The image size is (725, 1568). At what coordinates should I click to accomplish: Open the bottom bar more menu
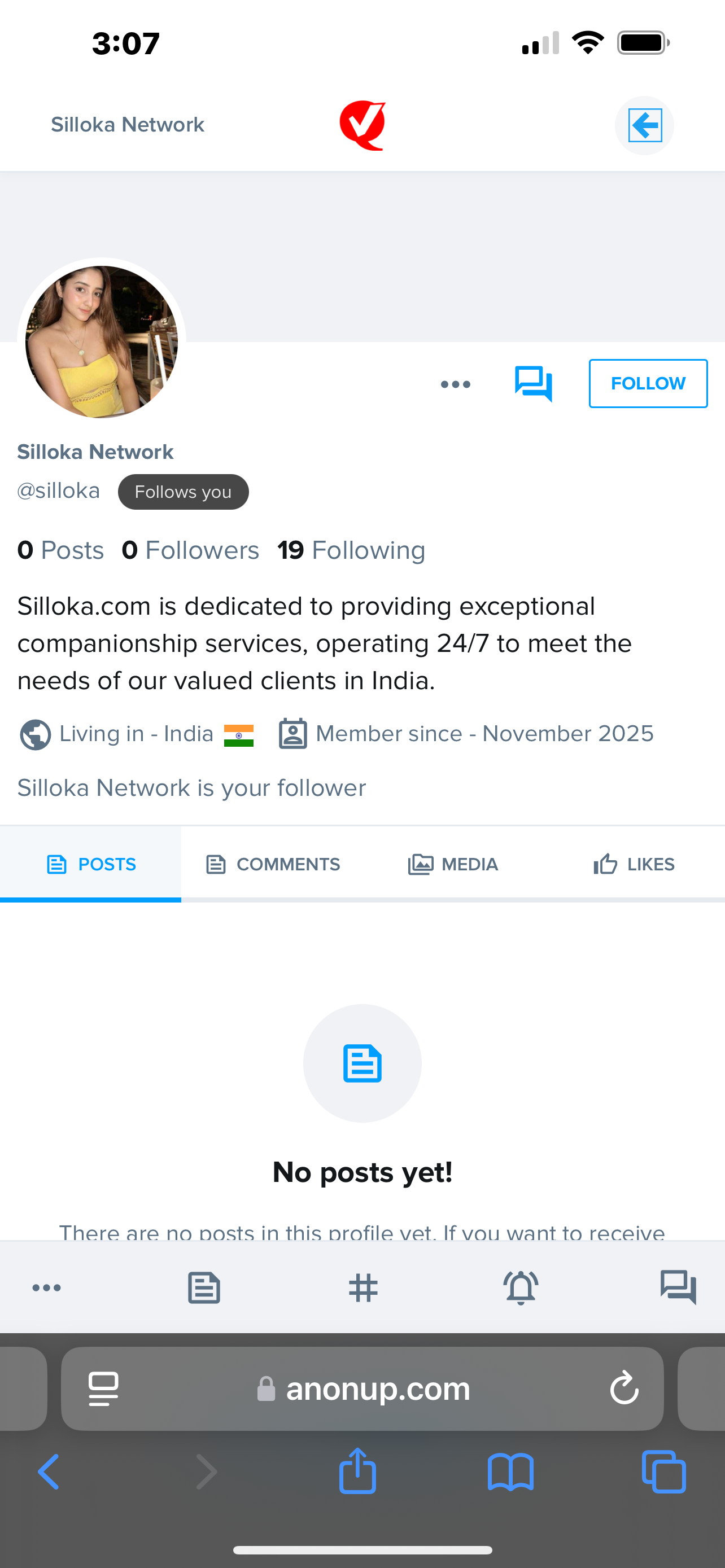pyautogui.click(x=47, y=1287)
